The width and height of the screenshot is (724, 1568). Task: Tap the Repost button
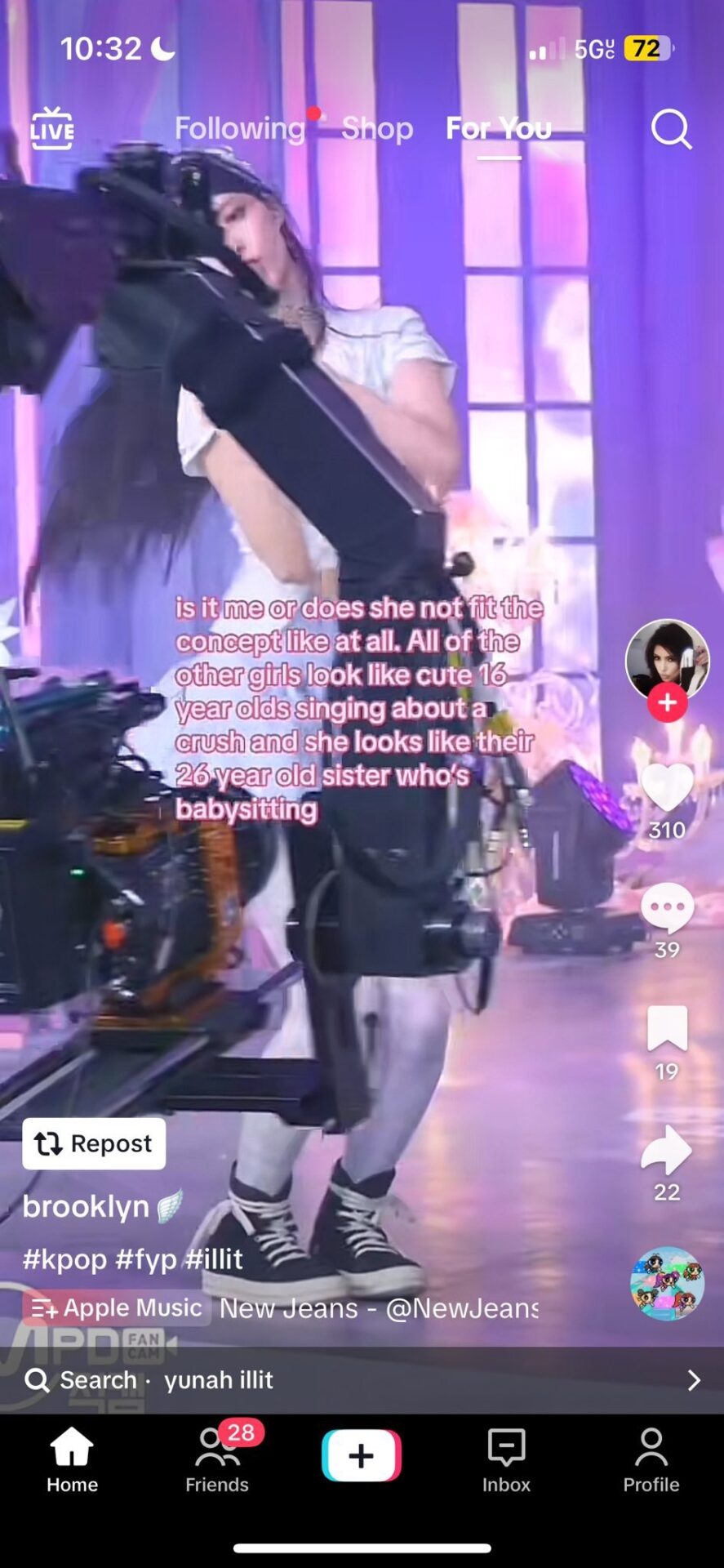point(94,1143)
